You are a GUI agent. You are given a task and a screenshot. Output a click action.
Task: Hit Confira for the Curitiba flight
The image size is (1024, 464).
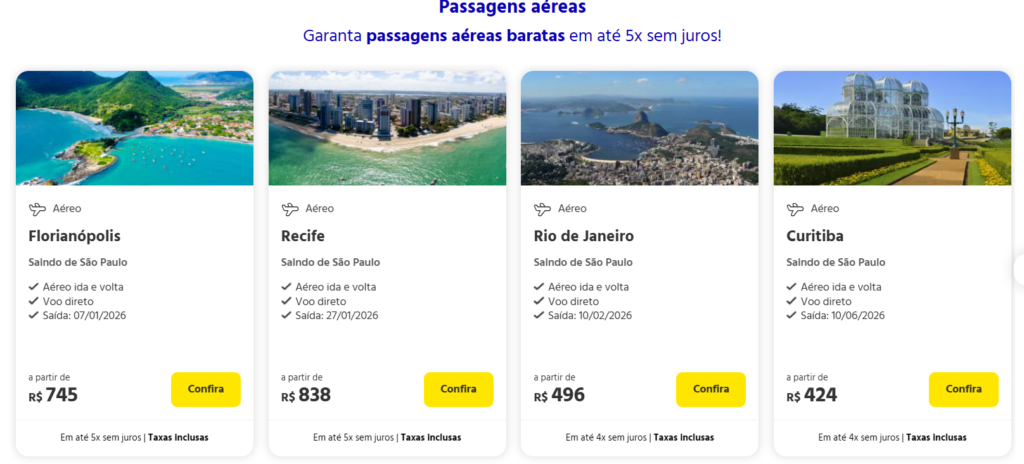point(963,389)
